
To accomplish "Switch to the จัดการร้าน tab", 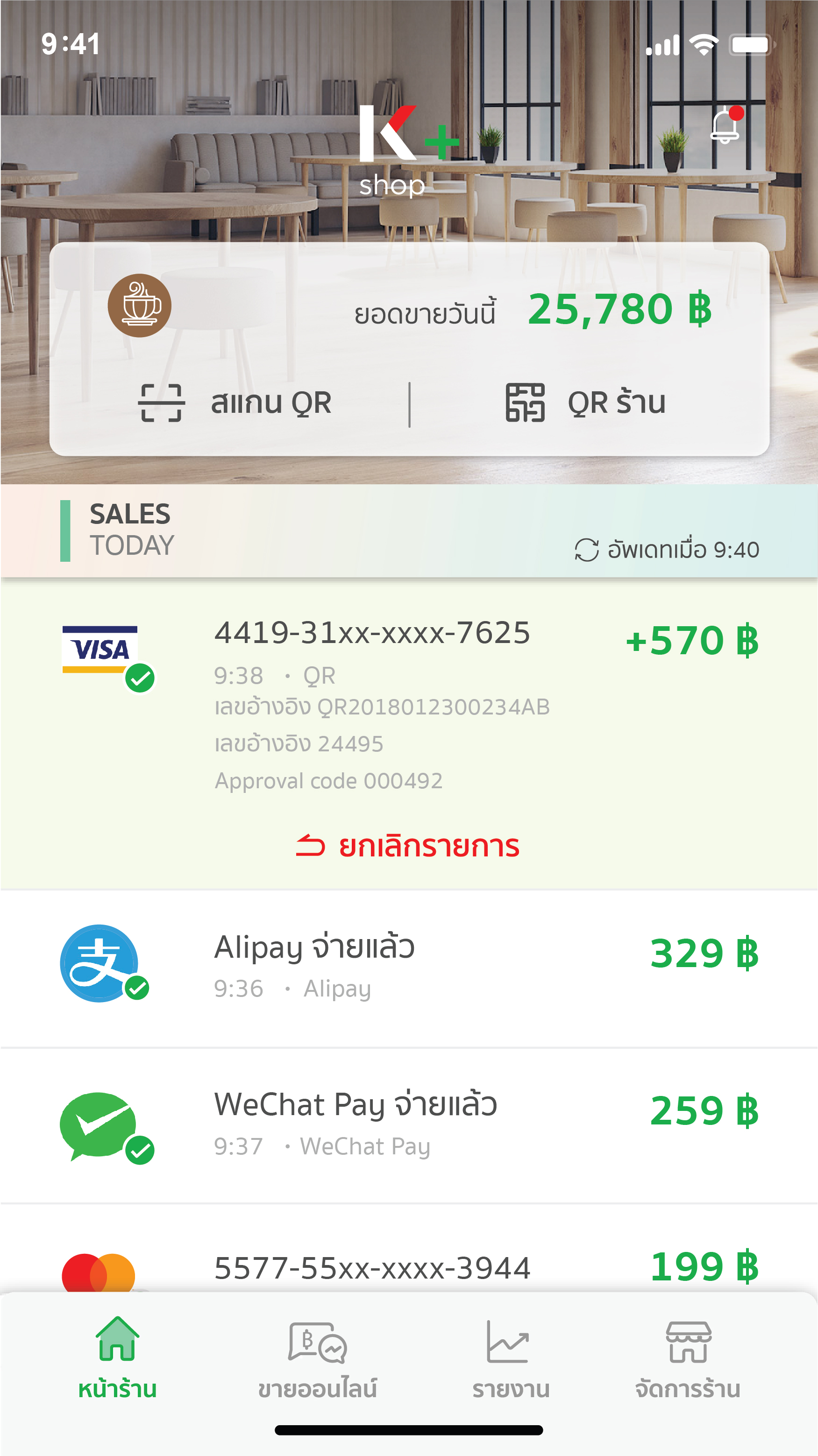I will coord(687,1360).
